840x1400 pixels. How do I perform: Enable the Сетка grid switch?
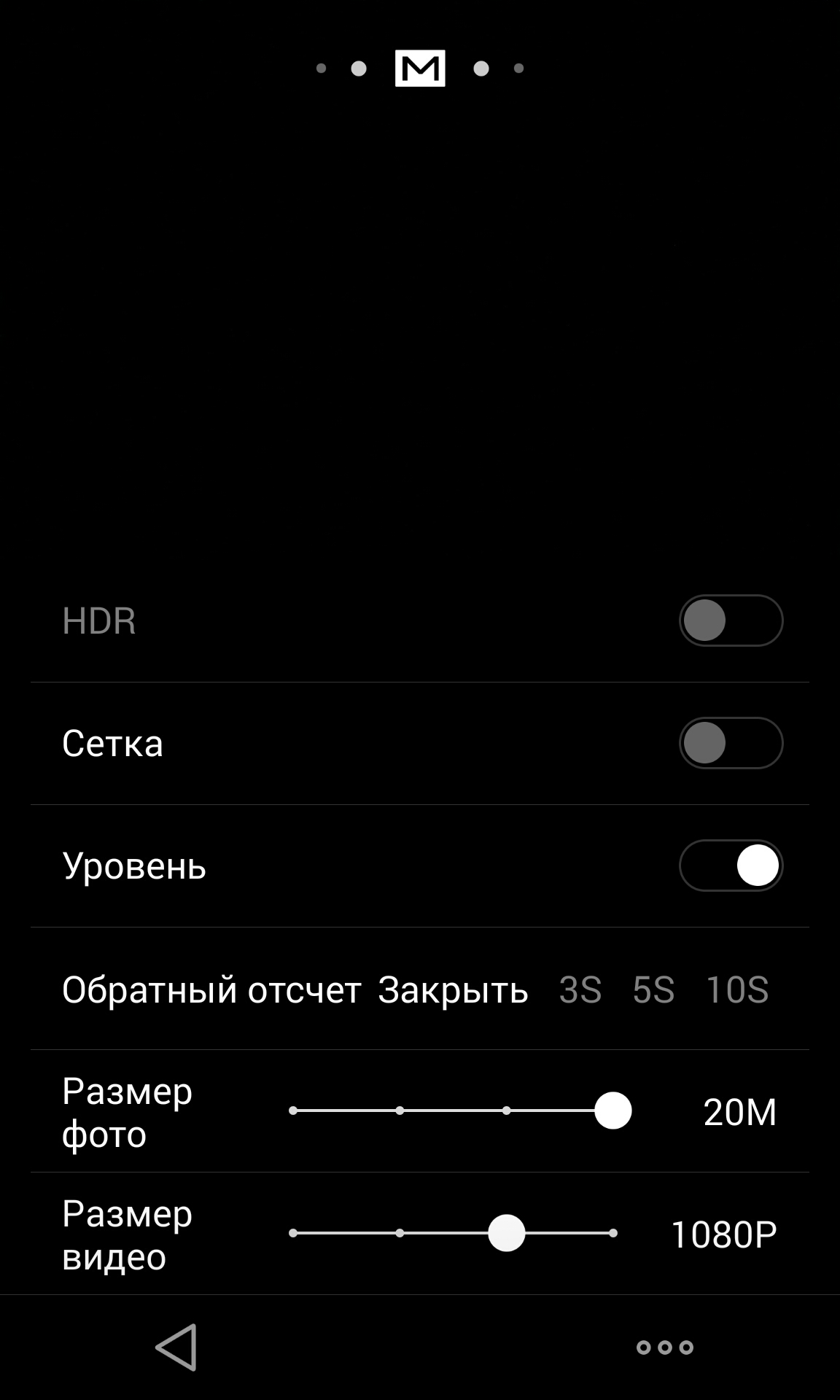pos(731,743)
